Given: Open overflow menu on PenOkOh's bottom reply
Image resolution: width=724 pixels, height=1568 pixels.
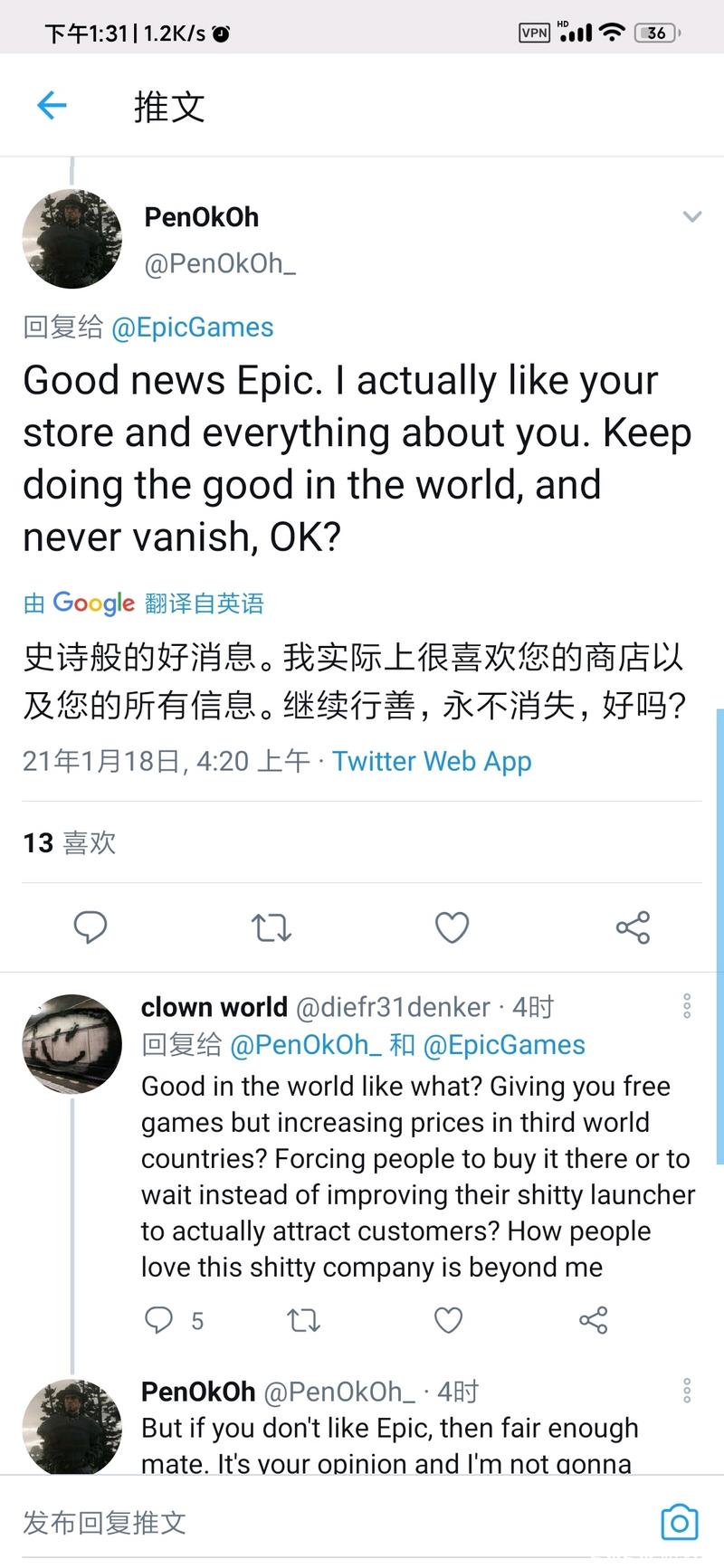Looking at the screenshot, I should click(x=687, y=1391).
